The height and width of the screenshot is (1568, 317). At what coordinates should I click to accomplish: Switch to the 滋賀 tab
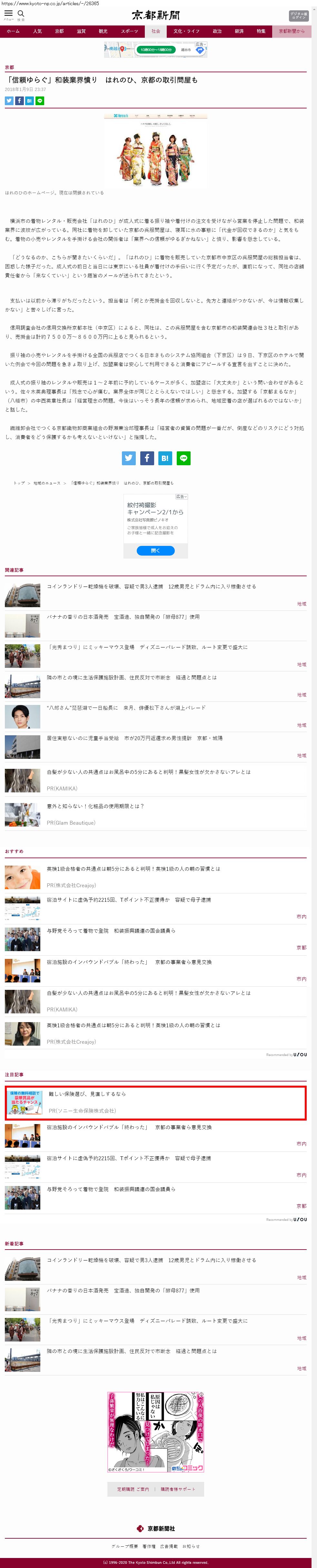81,31
